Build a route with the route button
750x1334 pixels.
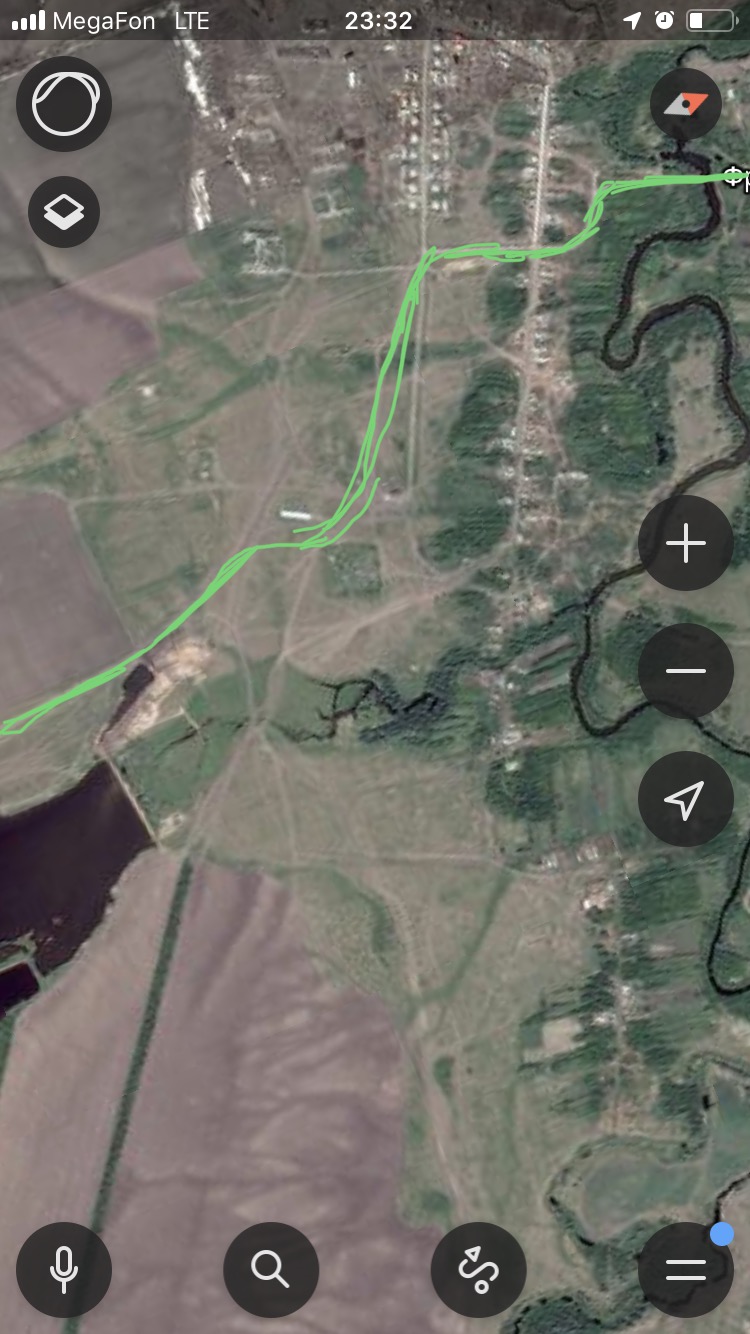coord(478,1269)
